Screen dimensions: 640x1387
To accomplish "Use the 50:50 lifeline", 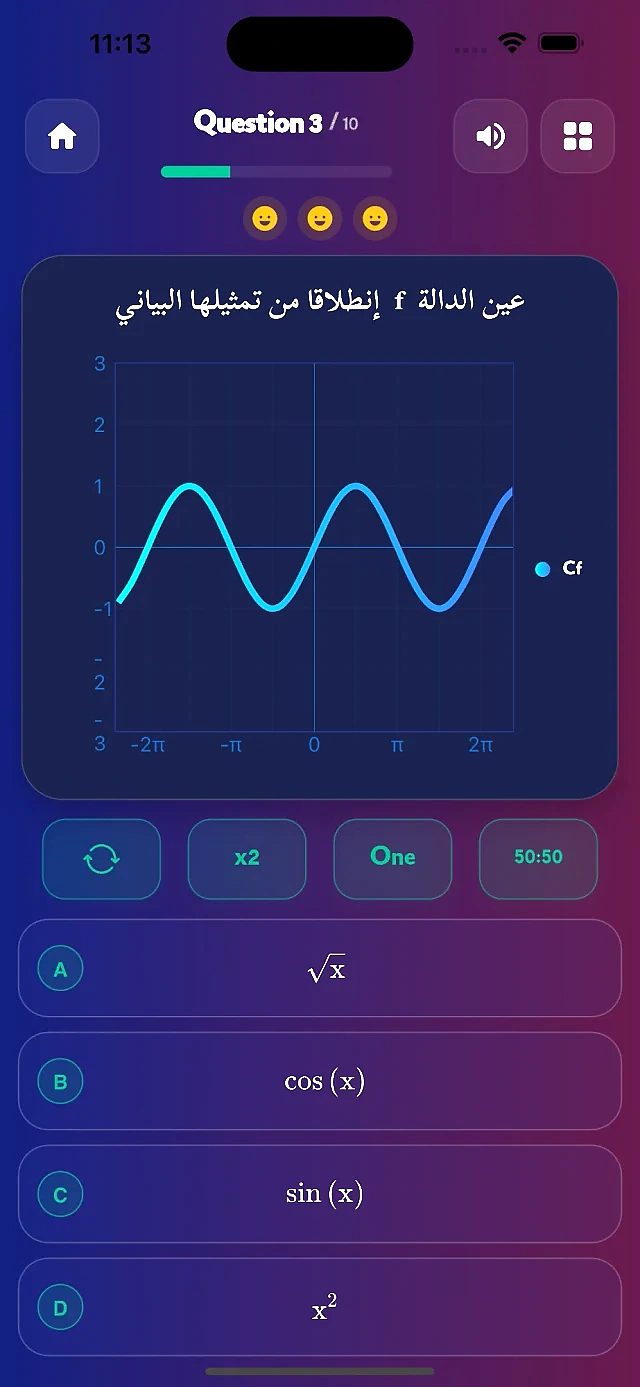I will pos(538,859).
